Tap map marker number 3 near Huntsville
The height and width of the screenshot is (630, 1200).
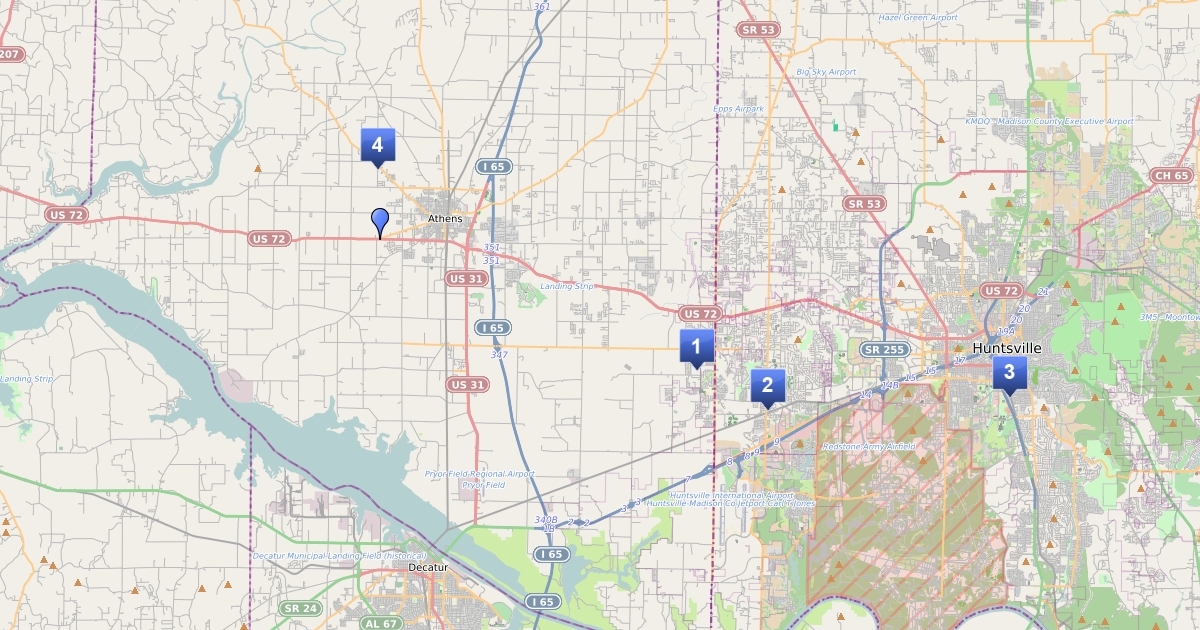[x=1009, y=373]
